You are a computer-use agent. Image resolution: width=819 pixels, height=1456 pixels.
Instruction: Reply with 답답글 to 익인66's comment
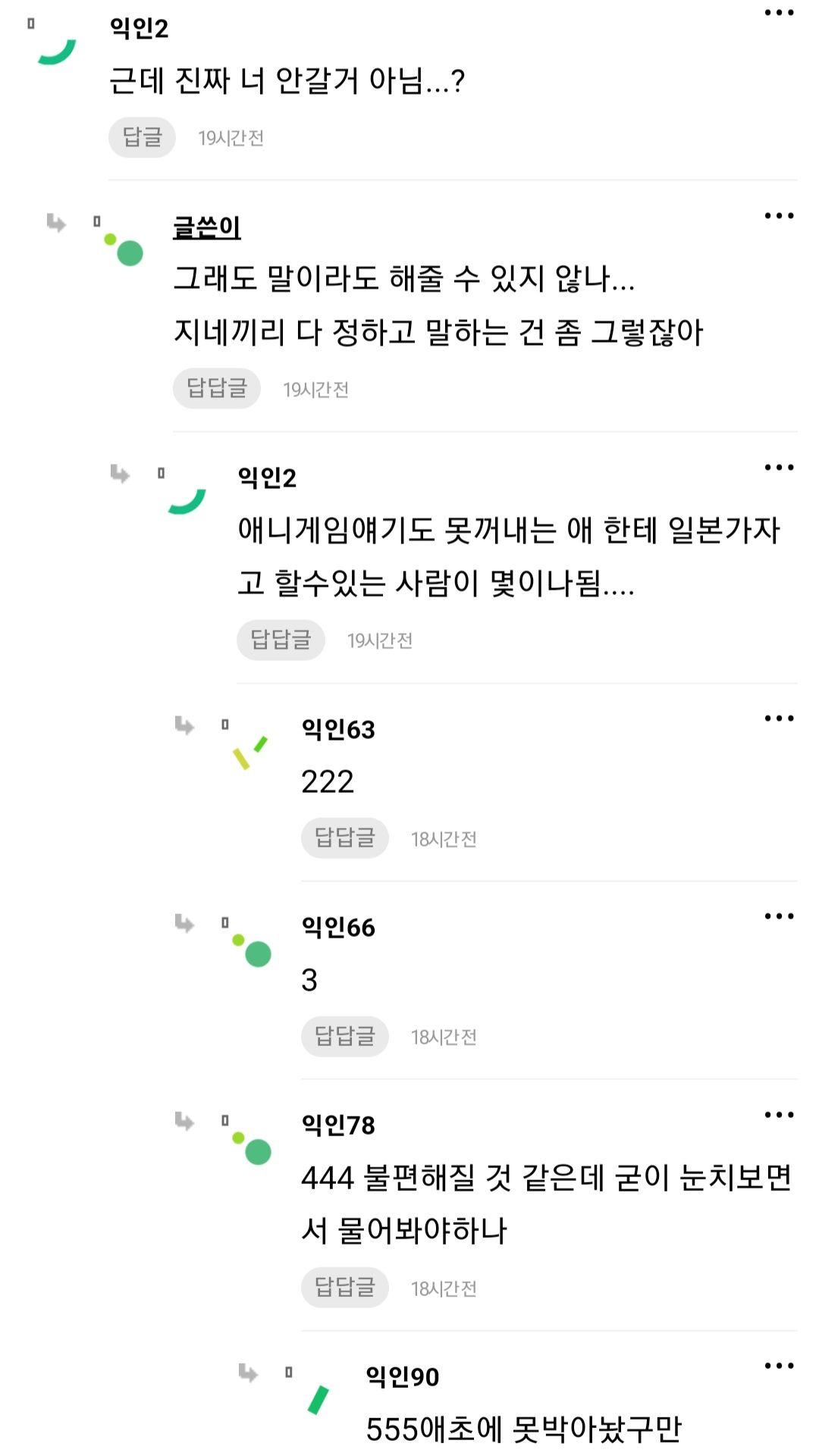(x=344, y=1035)
